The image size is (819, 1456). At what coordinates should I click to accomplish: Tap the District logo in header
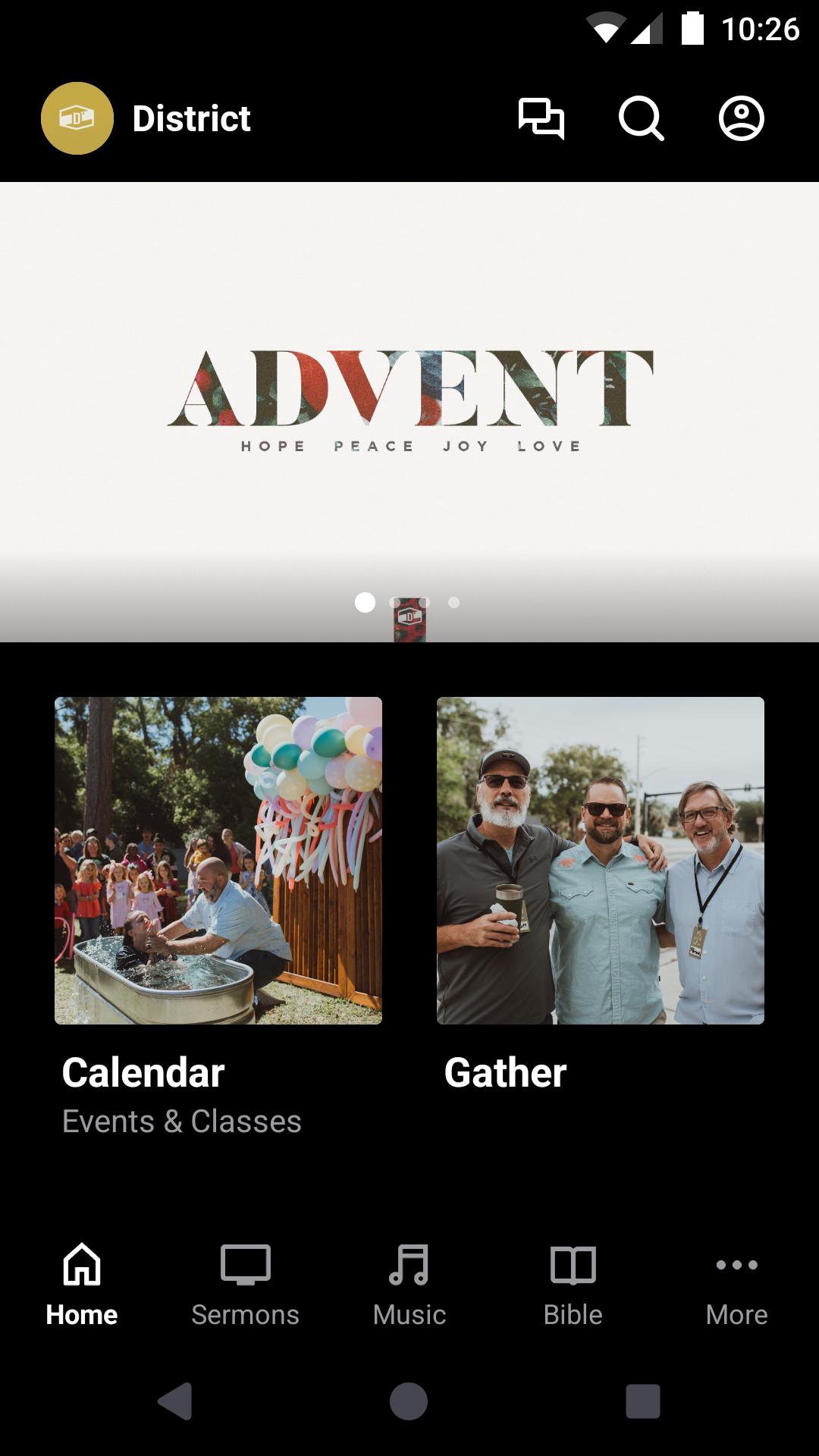(77, 119)
